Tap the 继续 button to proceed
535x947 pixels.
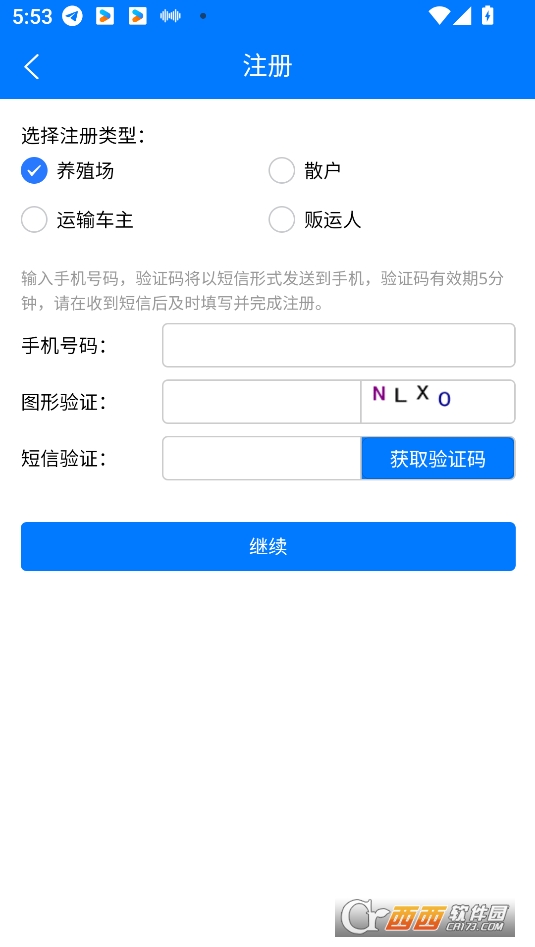268,547
